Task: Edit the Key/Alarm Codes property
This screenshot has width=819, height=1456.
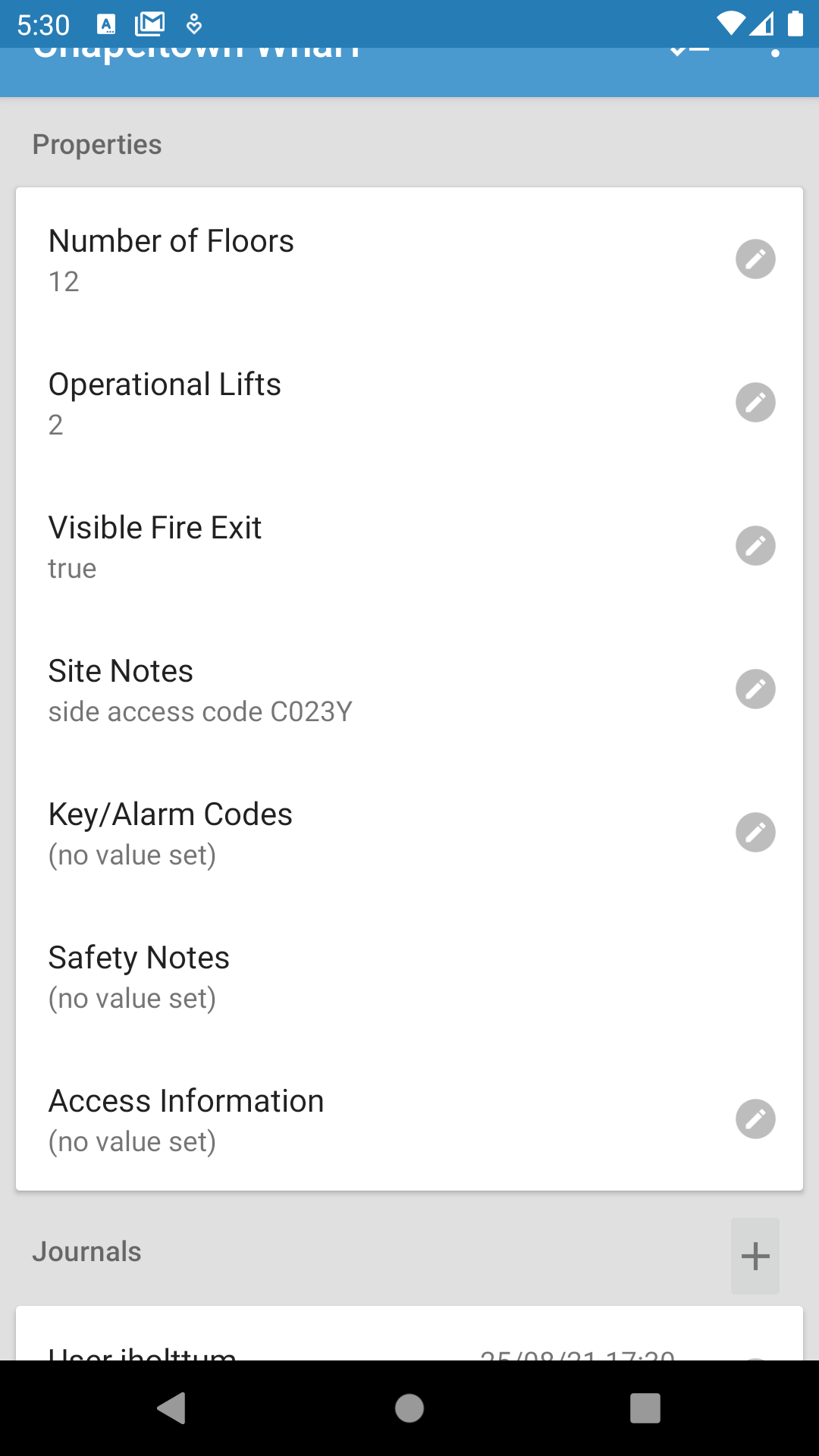Action: tap(755, 833)
